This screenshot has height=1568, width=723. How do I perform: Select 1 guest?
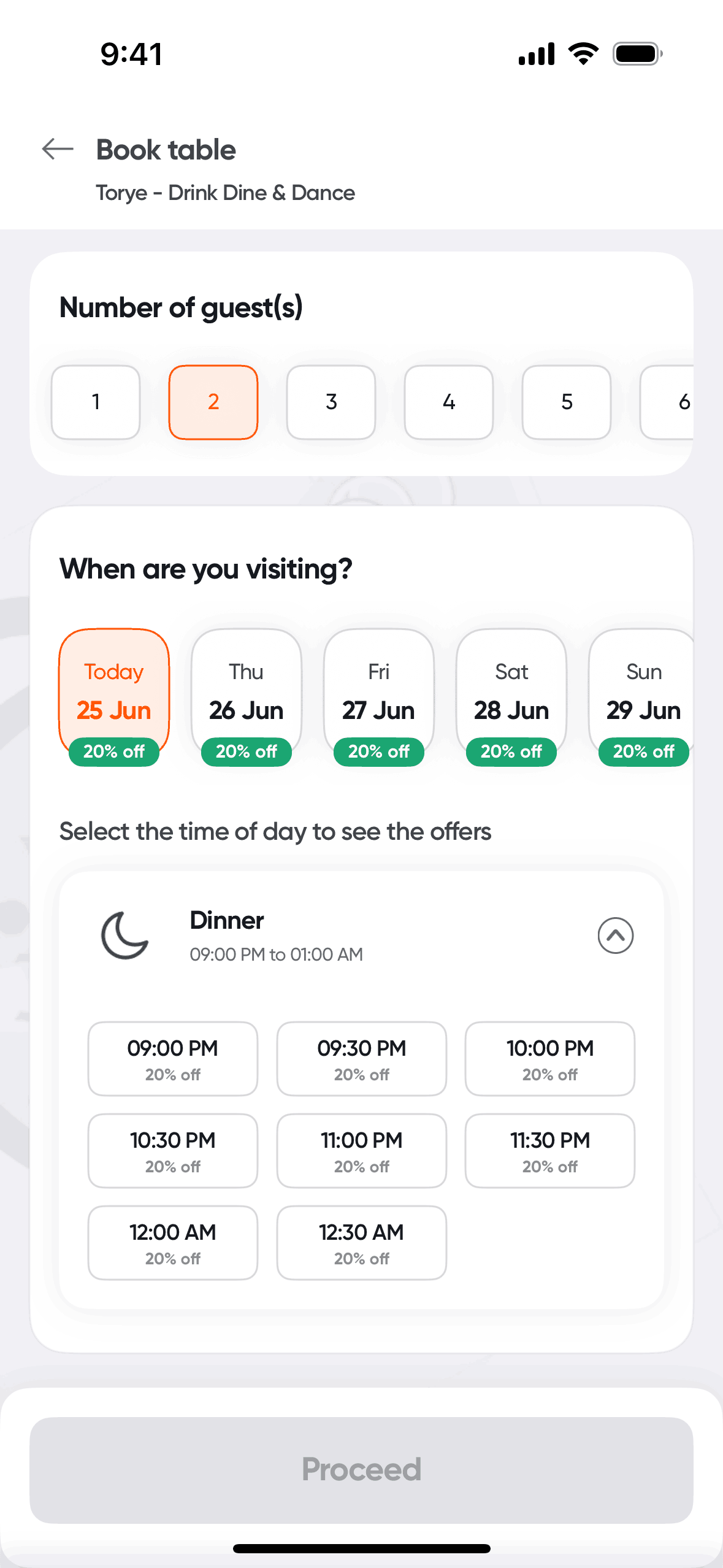click(96, 402)
